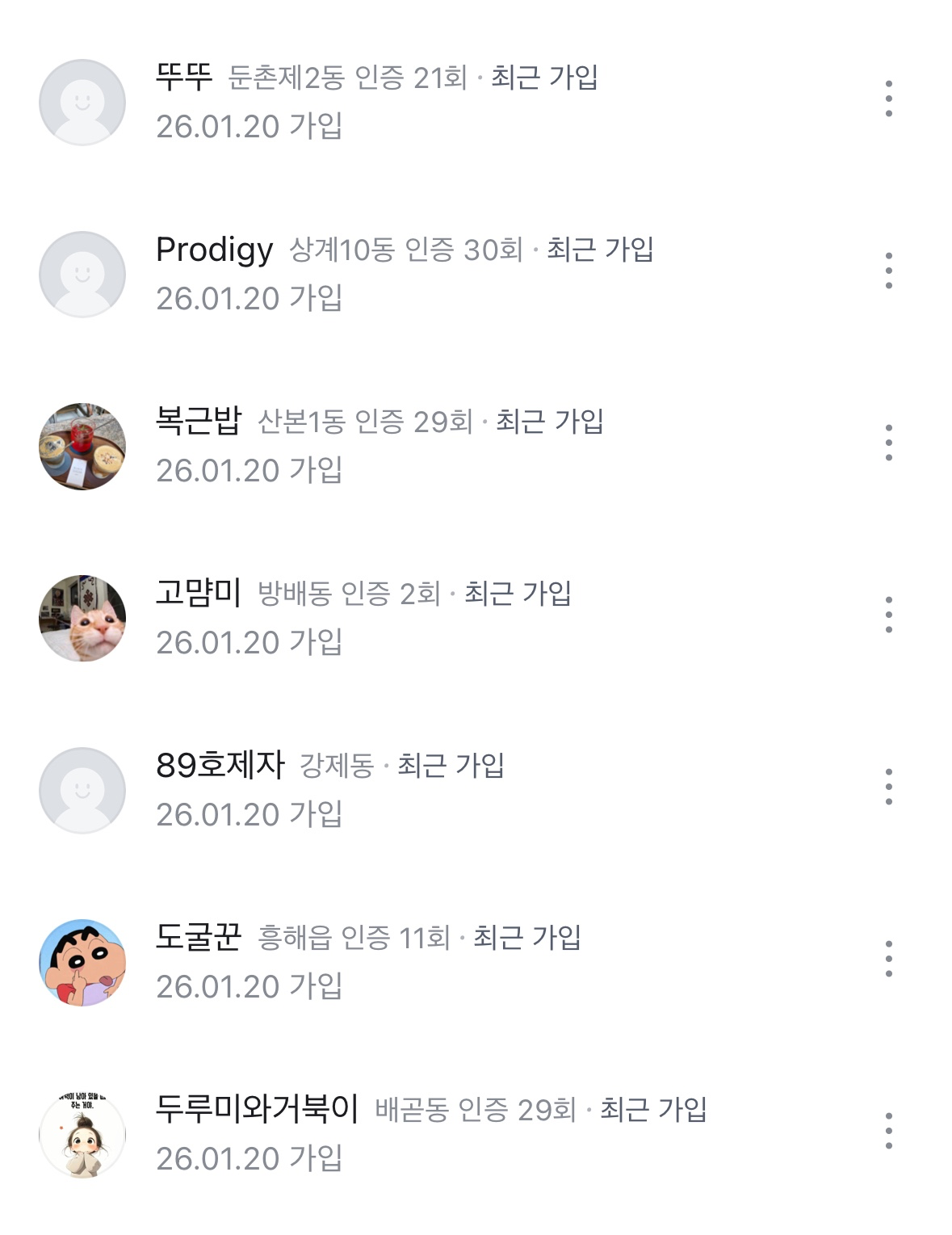This screenshot has height=1235, width=952.
Task: Open the more options menu for 도굴꾼
Action: [888, 959]
